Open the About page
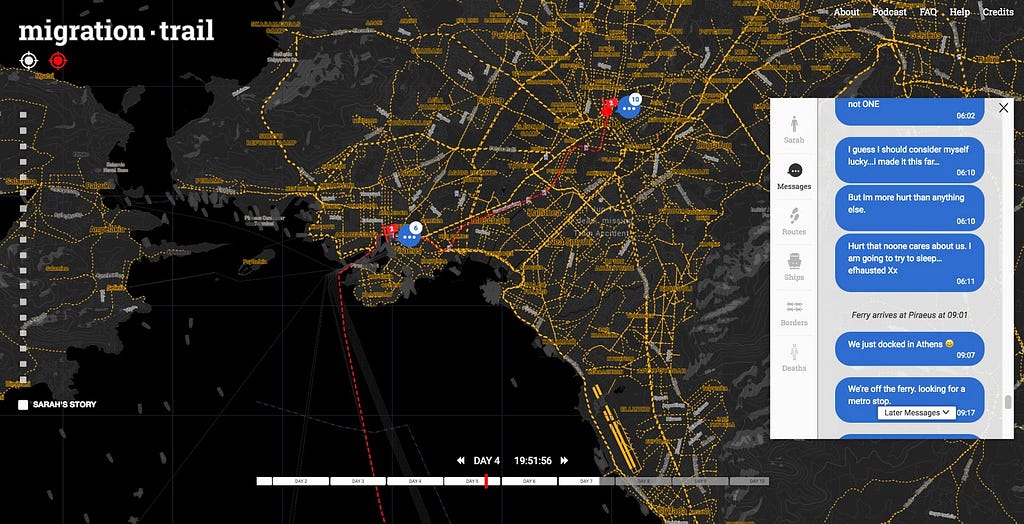 (x=846, y=12)
